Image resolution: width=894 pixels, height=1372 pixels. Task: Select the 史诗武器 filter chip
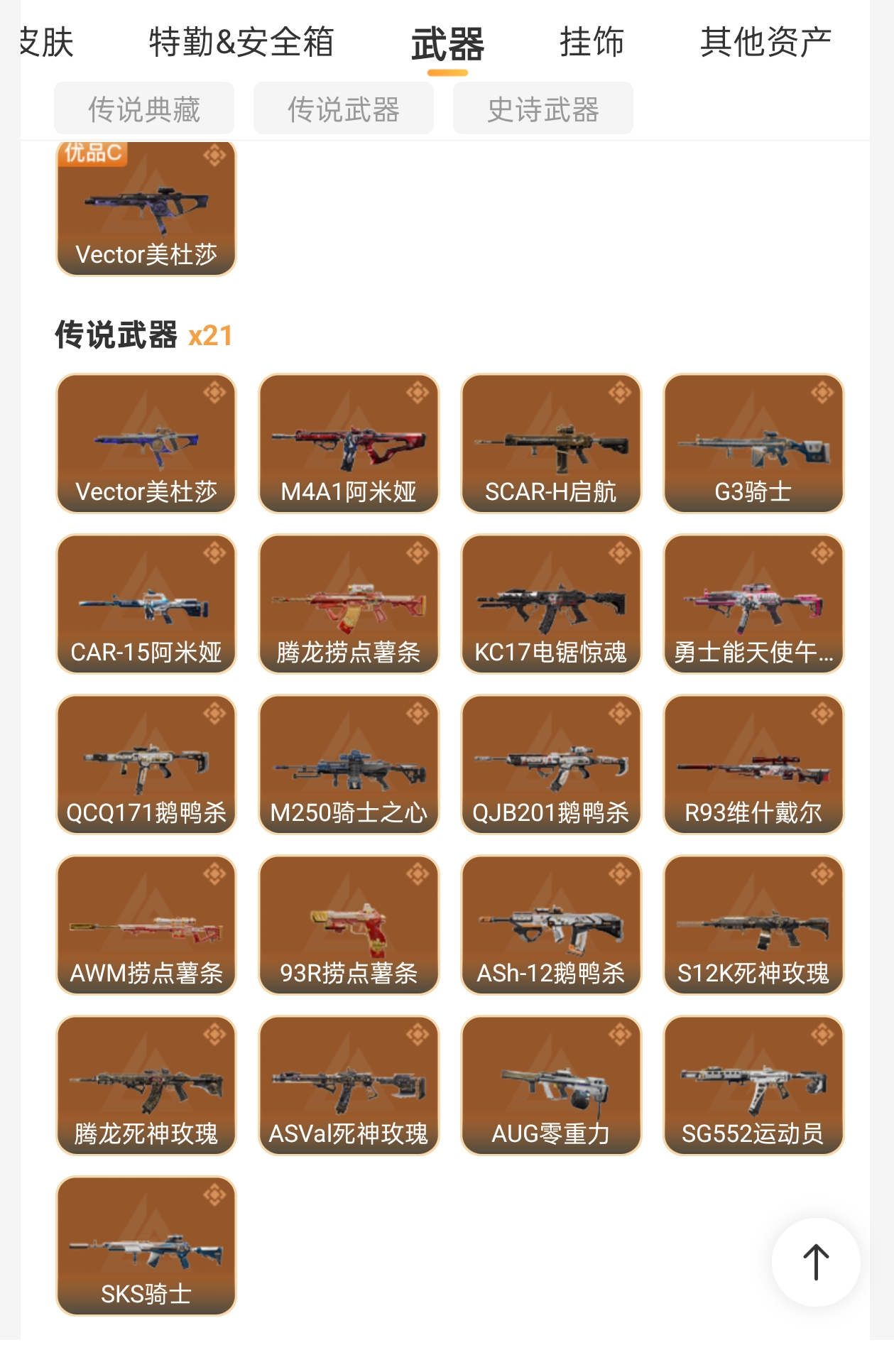point(543,109)
